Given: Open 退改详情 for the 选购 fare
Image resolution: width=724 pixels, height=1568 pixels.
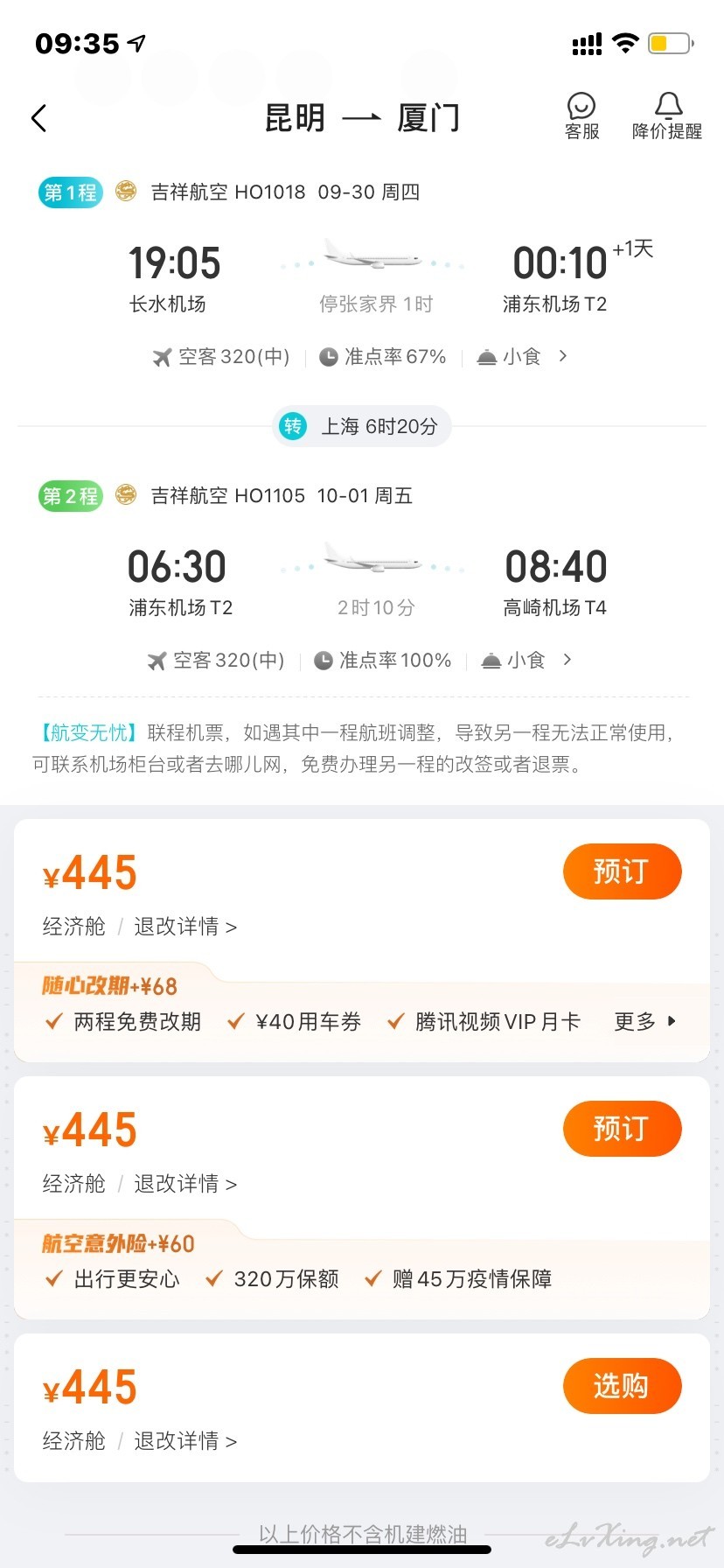Looking at the screenshot, I should click(185, 1441).
